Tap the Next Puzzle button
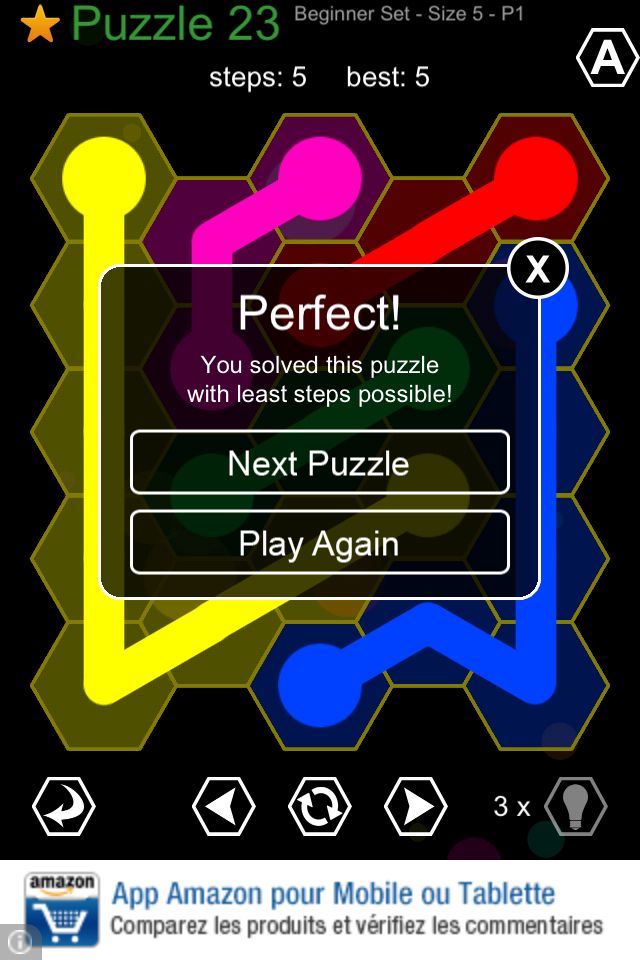Viewport: 640px width, 960px height. pyautogui.click(x=319, y=463)
